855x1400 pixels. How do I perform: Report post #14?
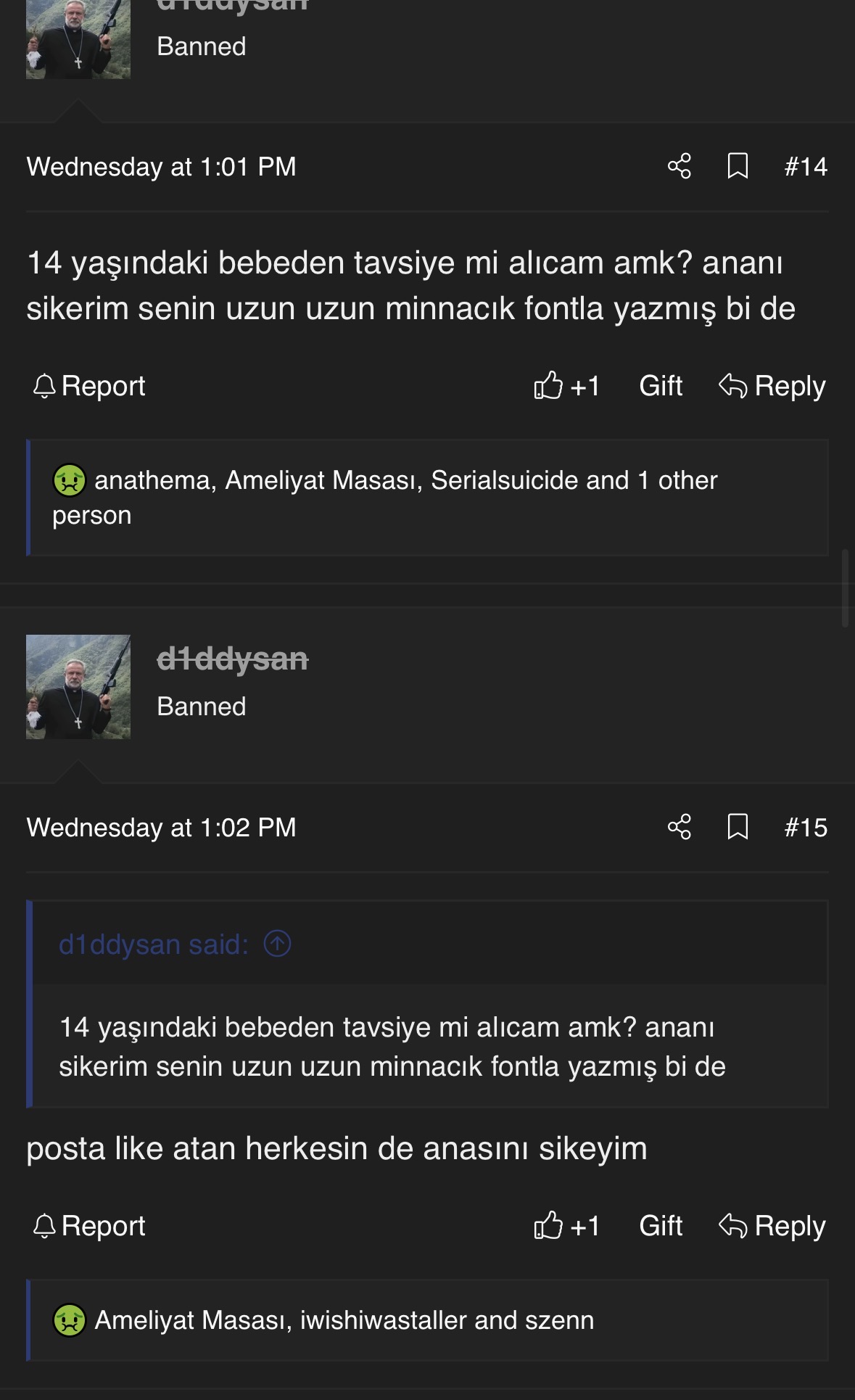coord(89,386)
